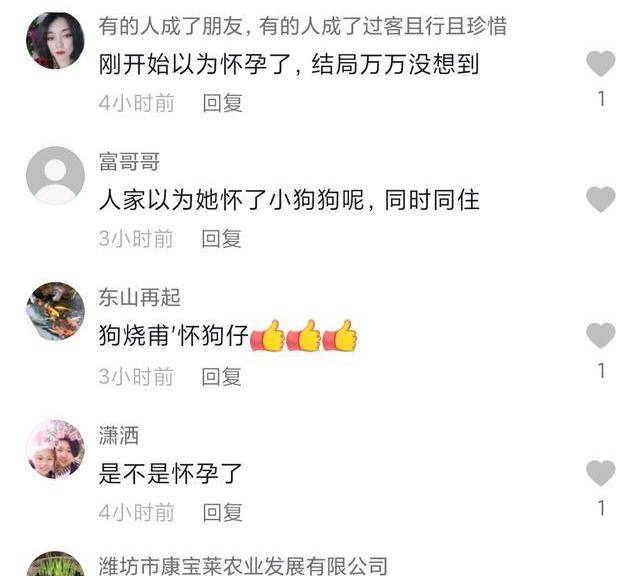Like the comment '刚开始以为怀孕了'
640x576 pixels.
pos(600,65)
